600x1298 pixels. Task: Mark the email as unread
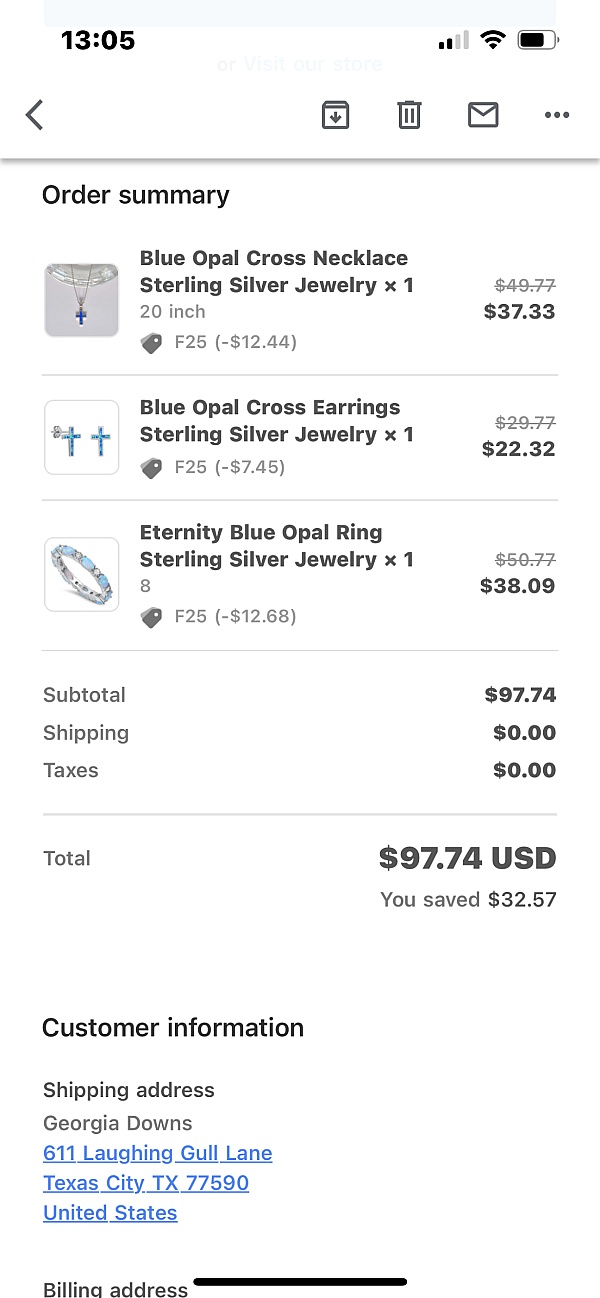point(483,115)
